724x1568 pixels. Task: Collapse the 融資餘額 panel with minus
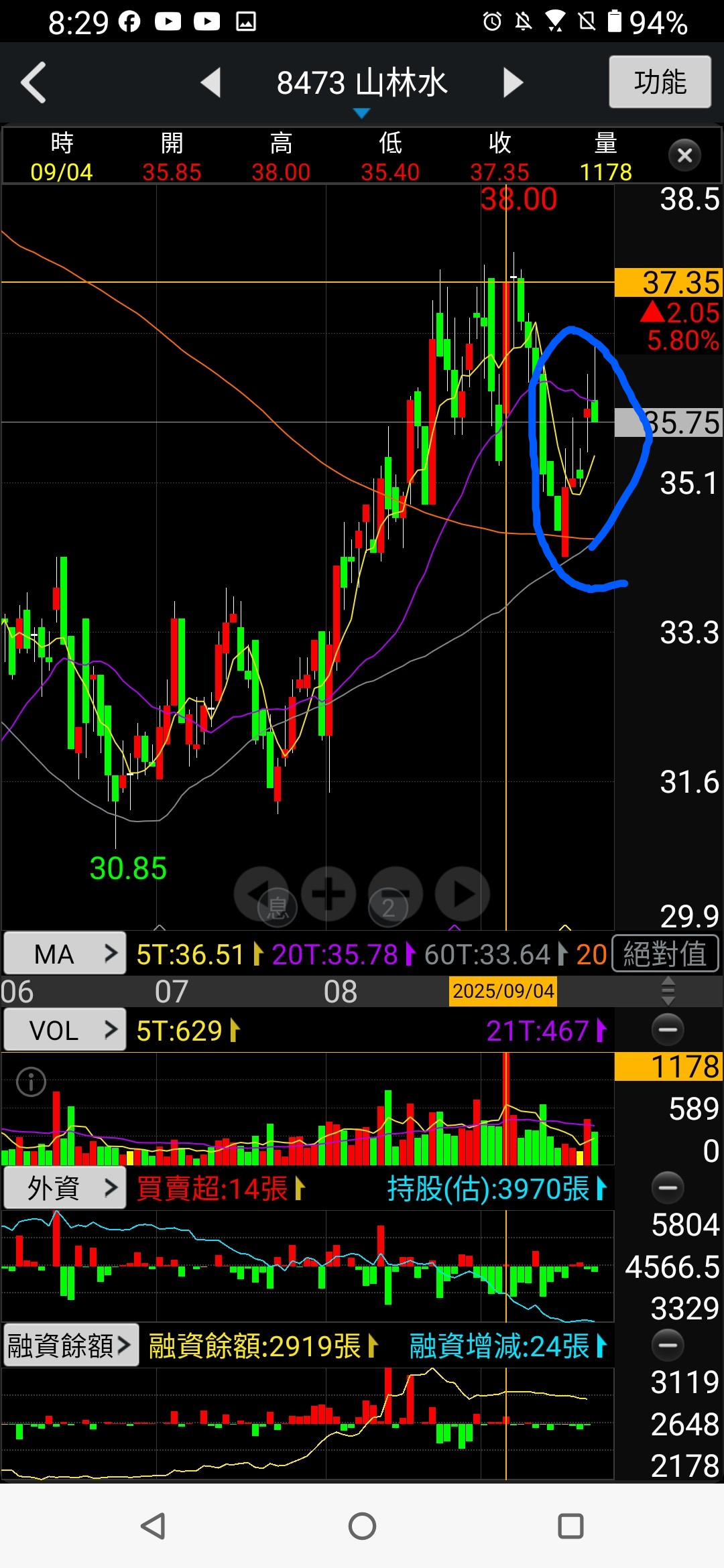tap(668, 1345)
